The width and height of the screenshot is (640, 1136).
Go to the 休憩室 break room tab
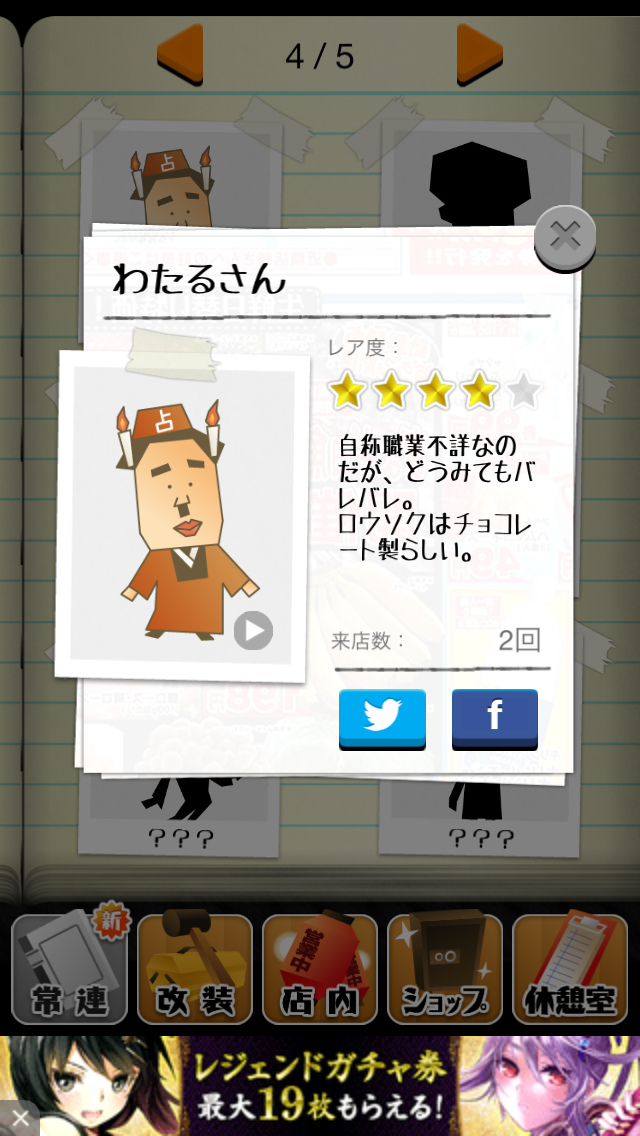[x=570, y=969]
